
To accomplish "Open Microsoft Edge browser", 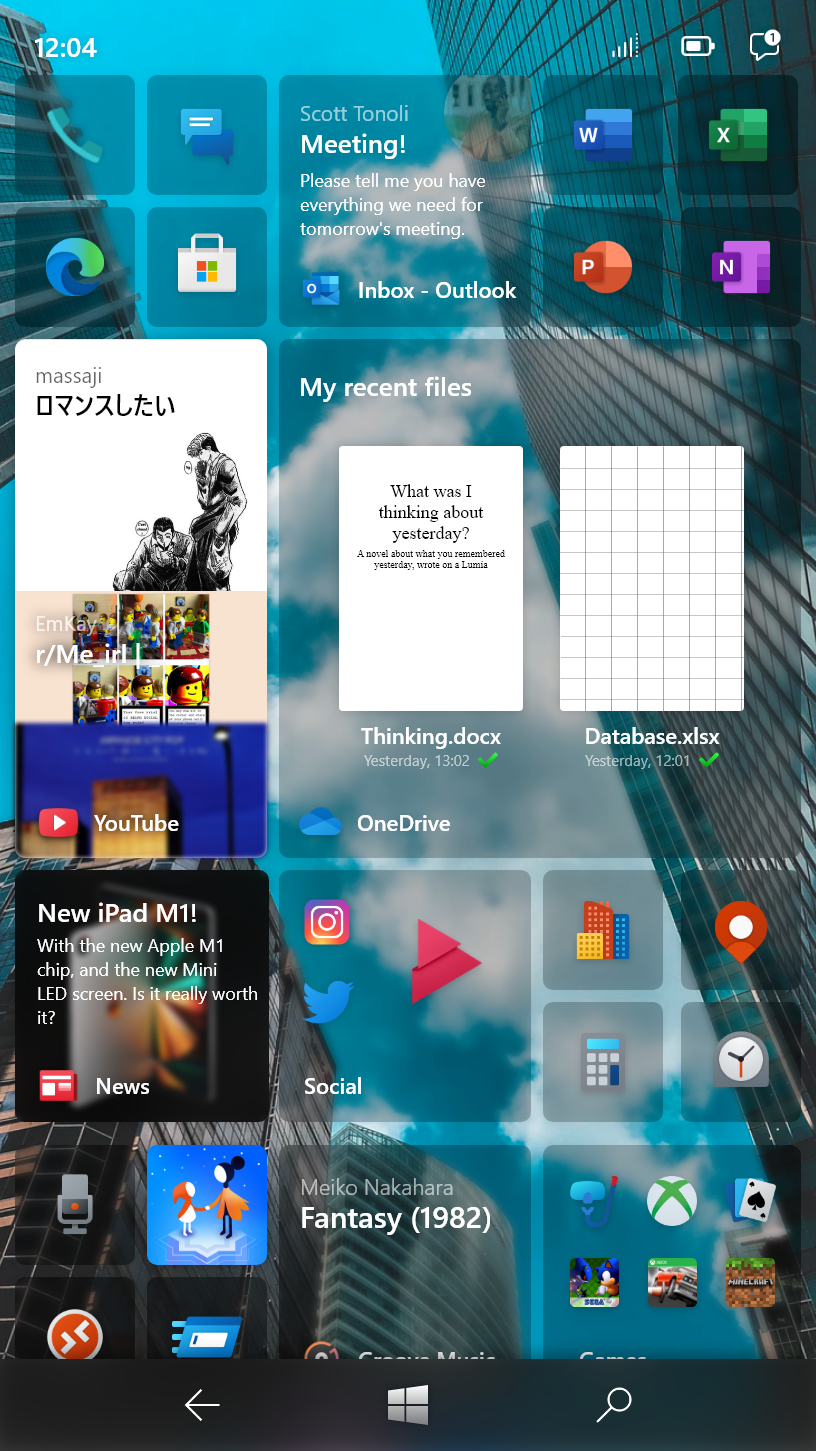I will (x=75, y=266).
